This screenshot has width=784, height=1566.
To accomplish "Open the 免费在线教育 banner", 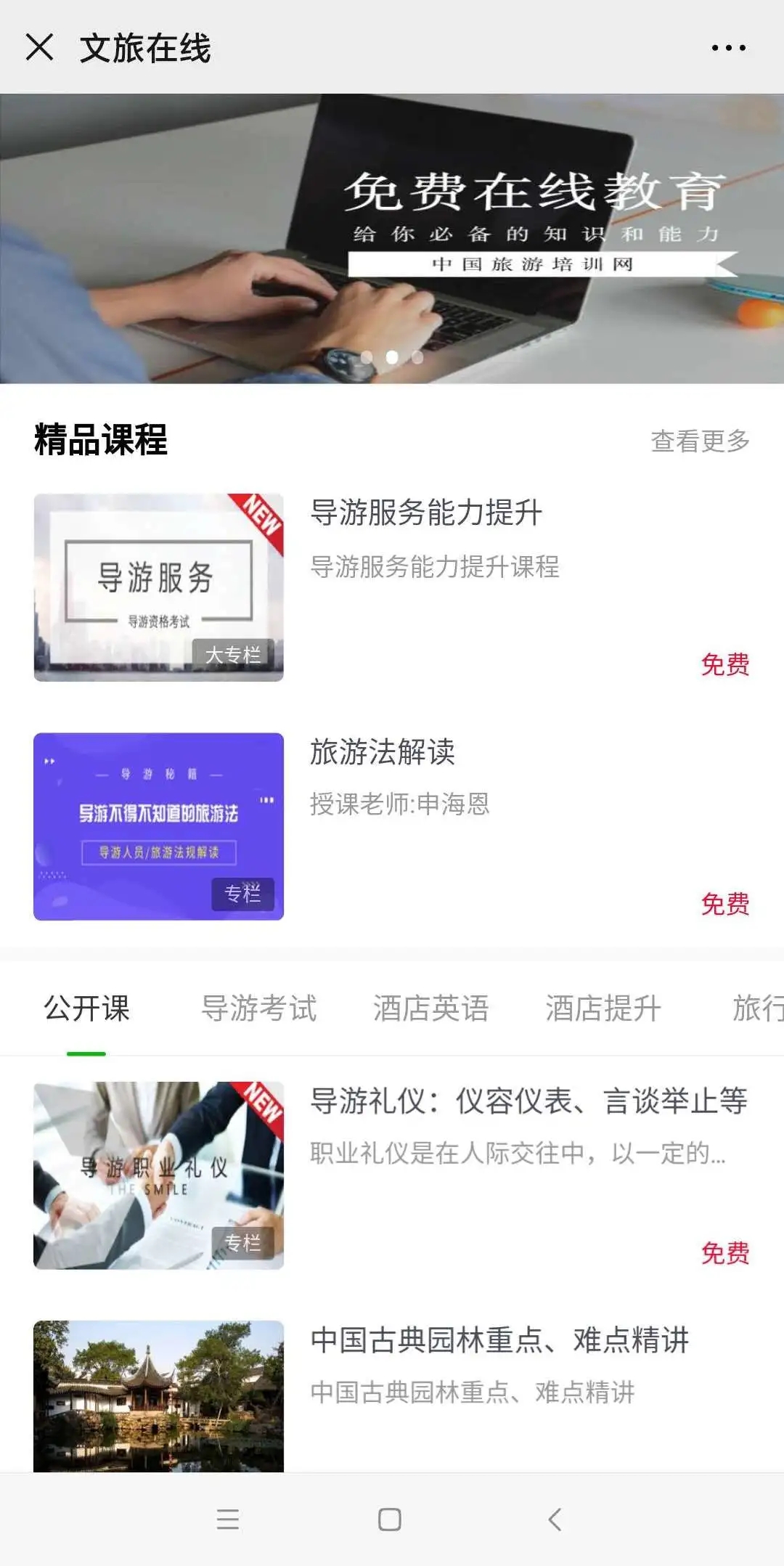I will pos(392,238).
